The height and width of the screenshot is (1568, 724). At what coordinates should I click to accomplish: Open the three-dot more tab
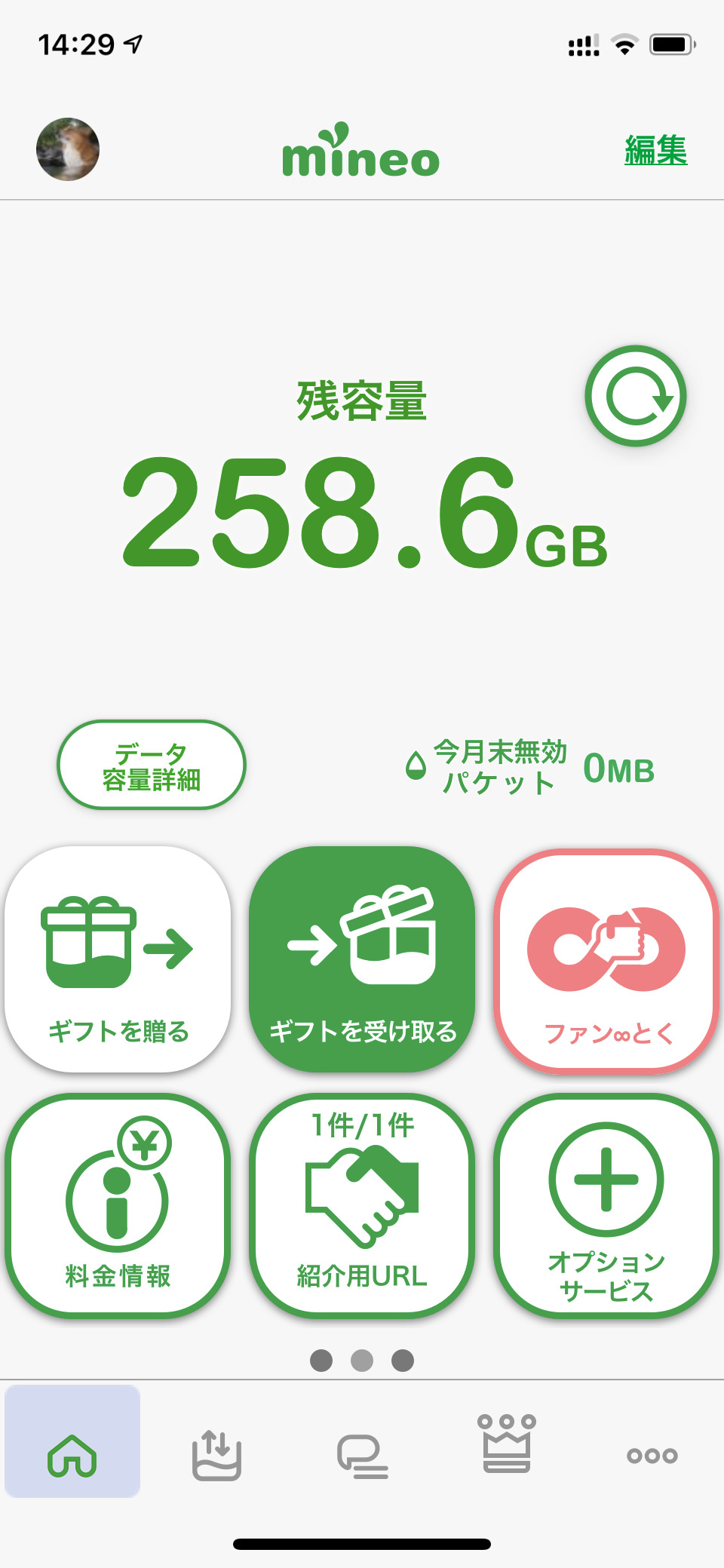click(x=652, y=1455)
